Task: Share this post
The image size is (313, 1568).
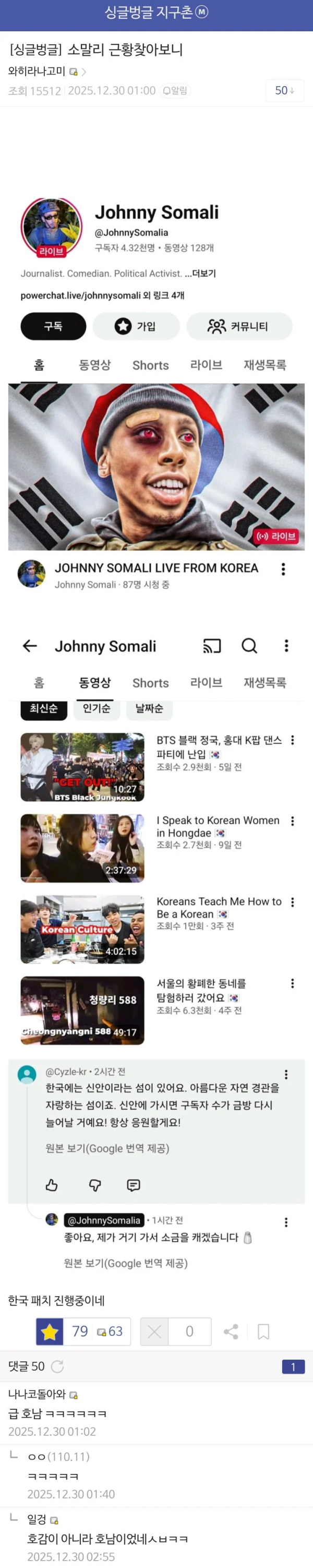Action: [231, 1331]
